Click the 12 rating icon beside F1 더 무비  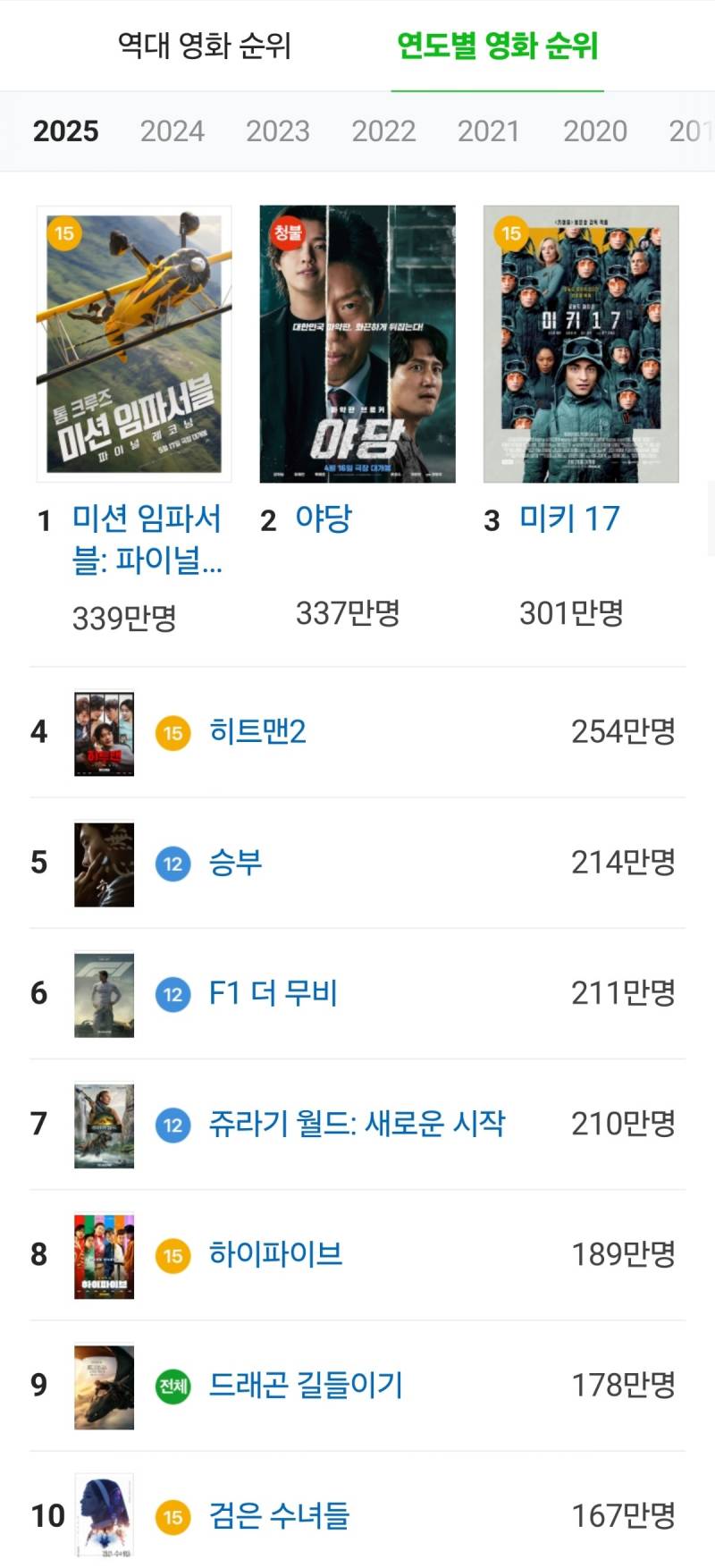click(171, 993)
